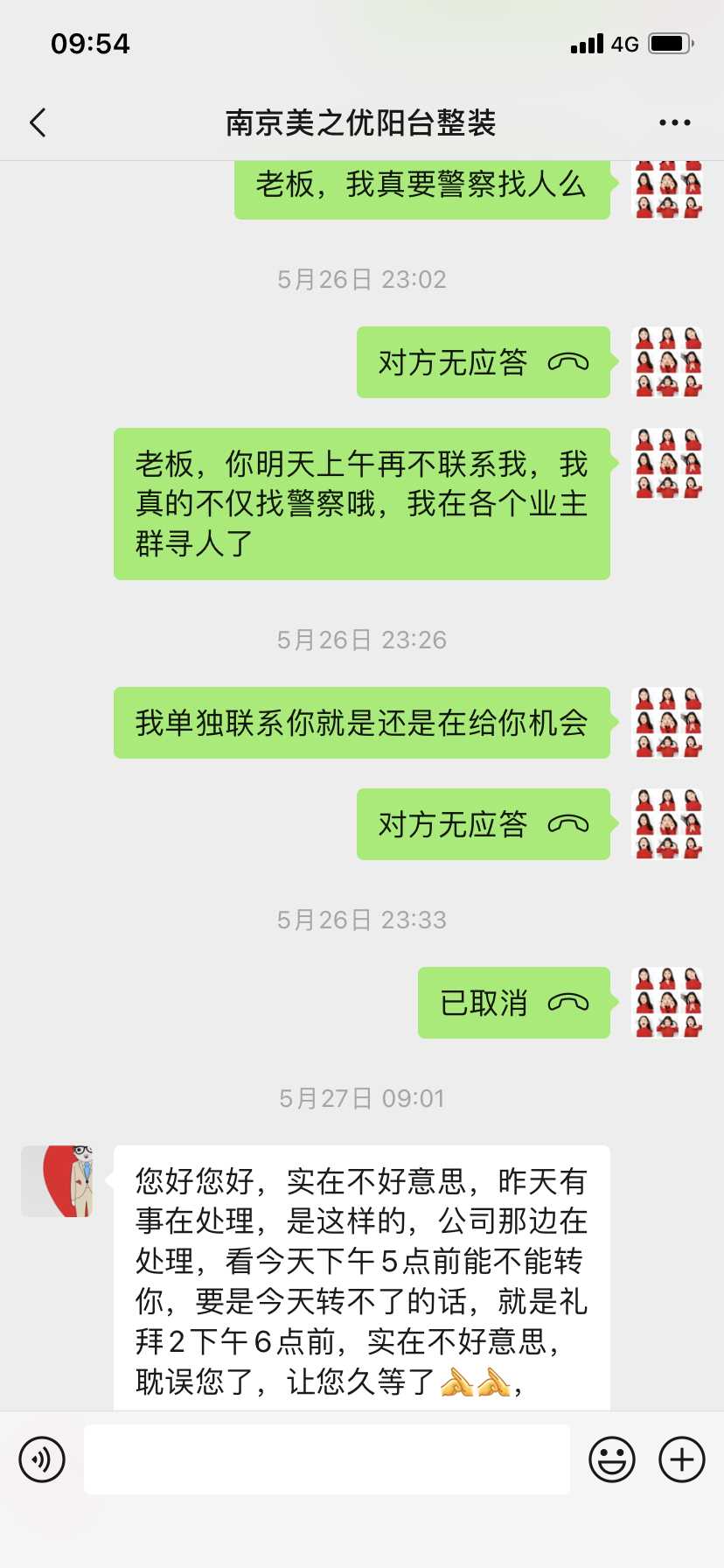Tap my avatar beside 我单独联系你 message
This screenshot has height=1568, width=724.
point(668,723)
